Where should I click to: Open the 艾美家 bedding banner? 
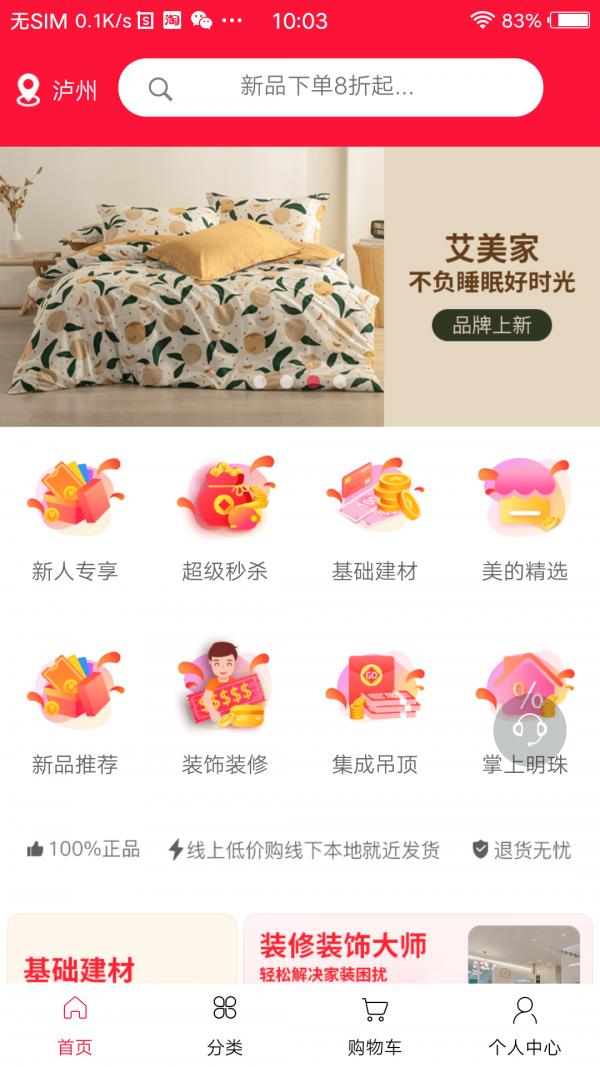tap(300, 287)
